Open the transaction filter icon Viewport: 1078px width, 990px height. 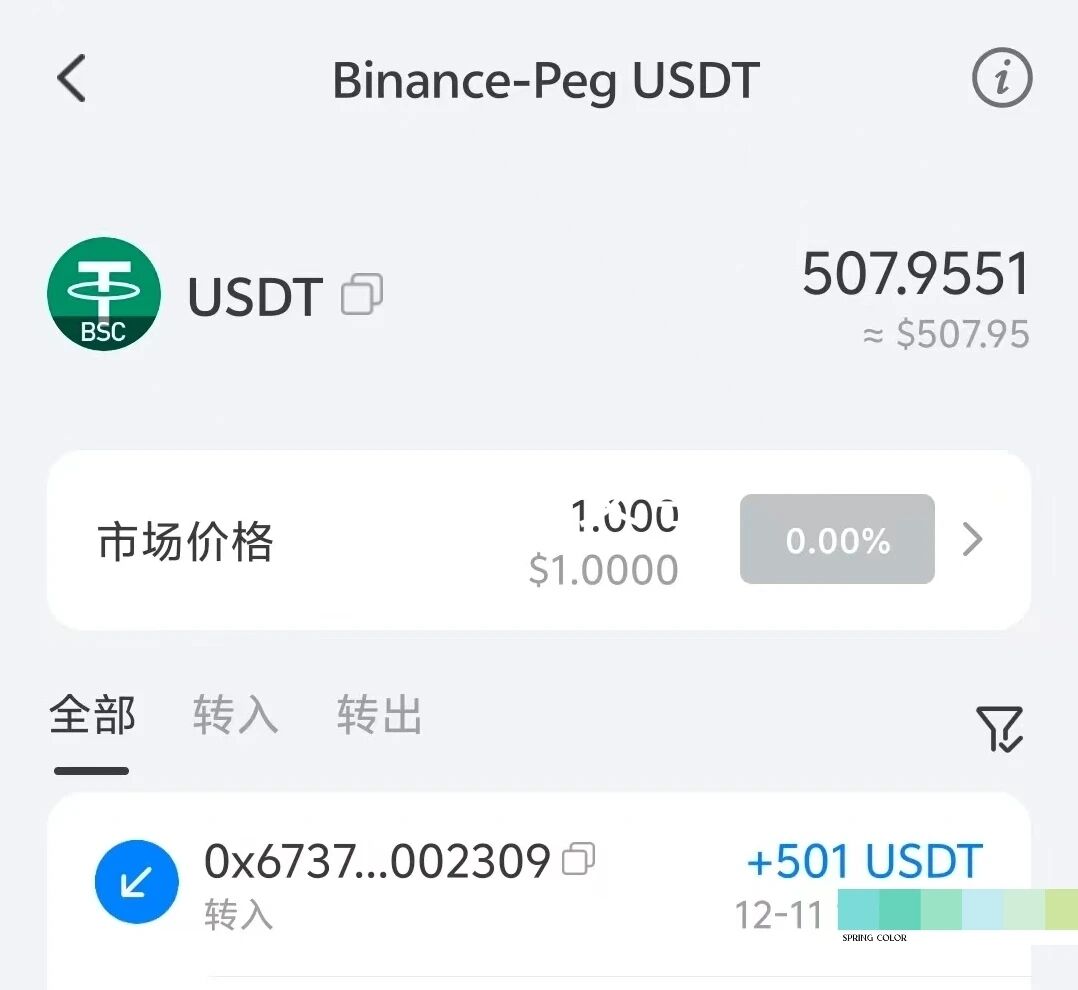pos(999,728)
